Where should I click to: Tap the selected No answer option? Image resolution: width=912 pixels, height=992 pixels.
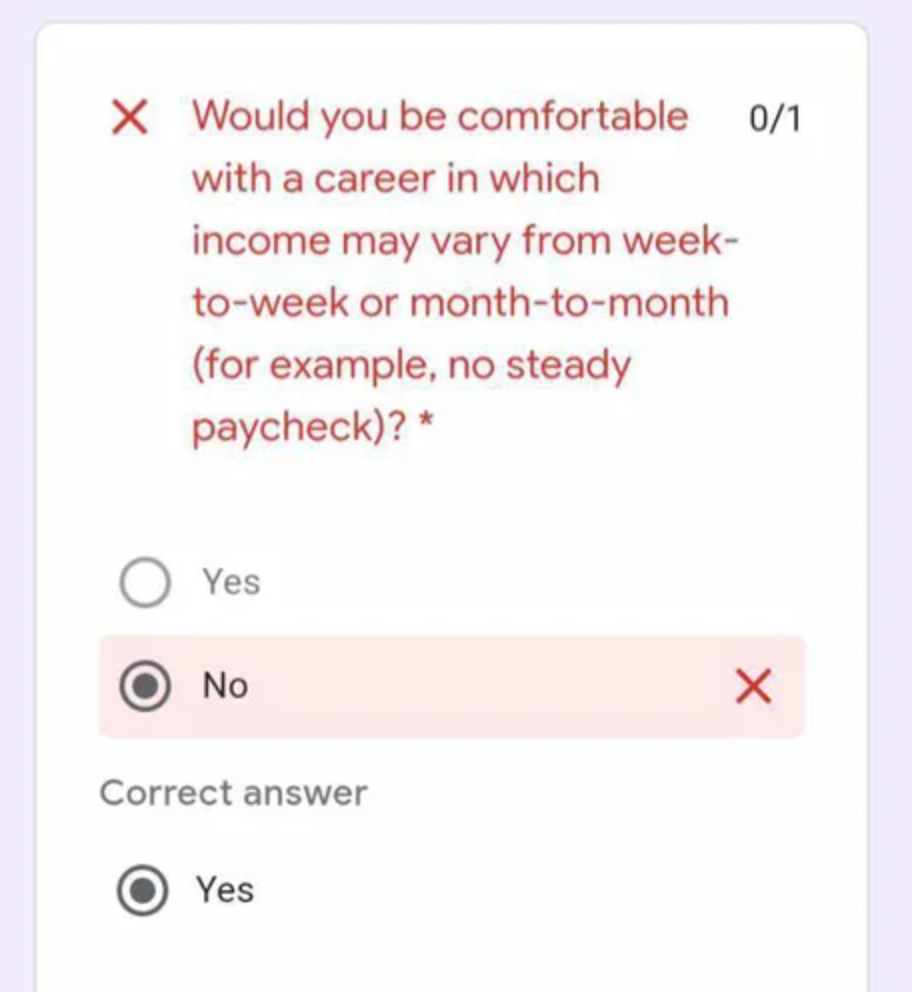point(145,687)
